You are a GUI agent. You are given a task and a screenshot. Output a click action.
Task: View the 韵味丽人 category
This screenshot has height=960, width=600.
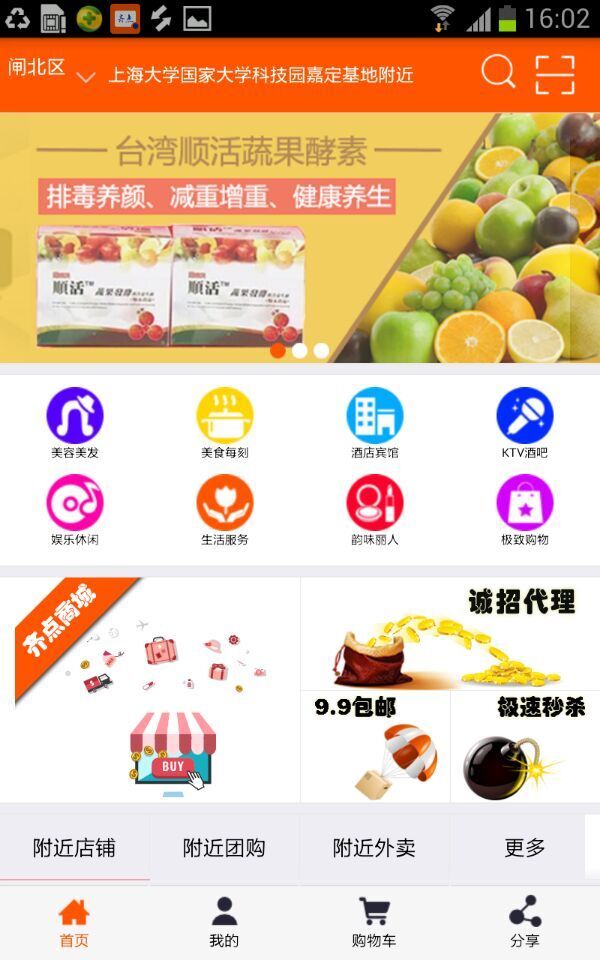[x=375, y=509]
